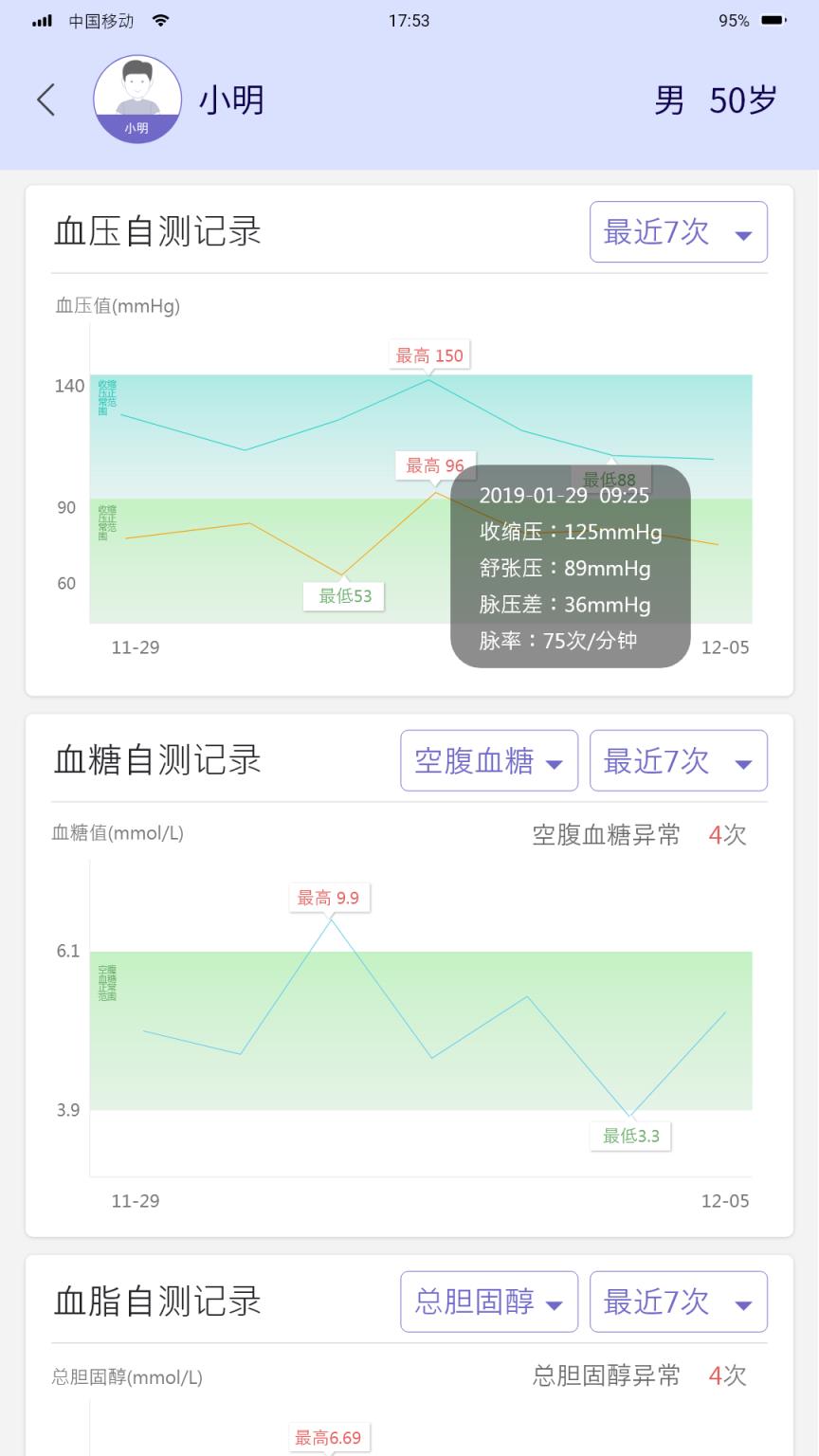Open the 最近7次 dropdown in 血糖自测记录

pos(679,760)
